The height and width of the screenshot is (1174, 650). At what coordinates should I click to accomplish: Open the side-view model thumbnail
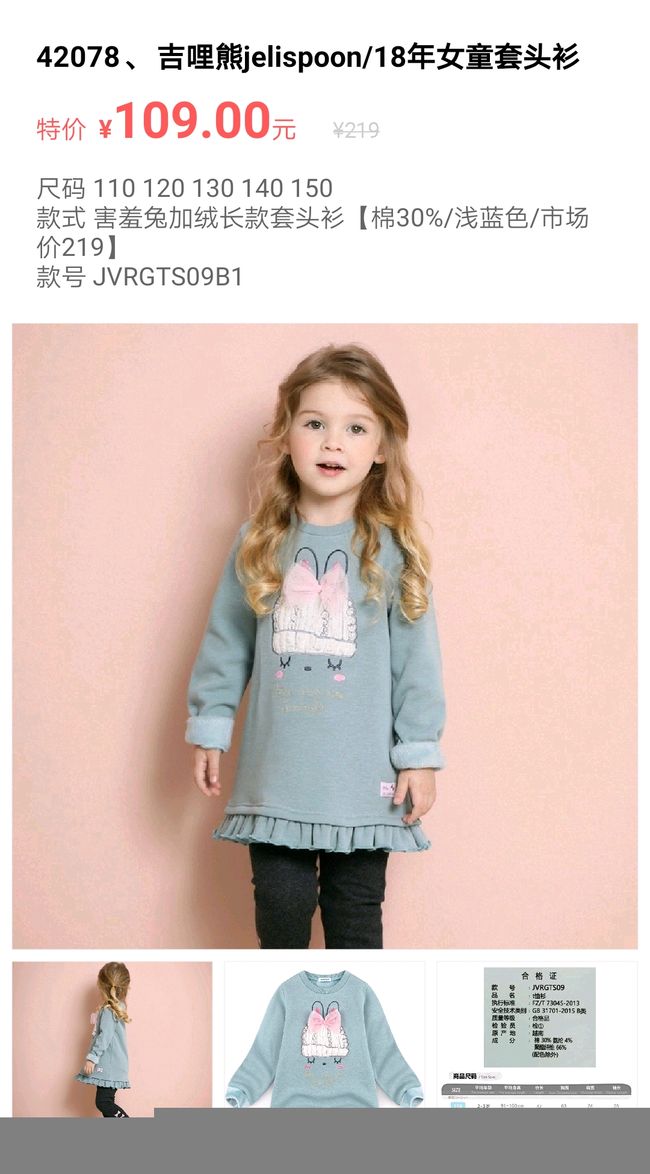pos(112,1039)
